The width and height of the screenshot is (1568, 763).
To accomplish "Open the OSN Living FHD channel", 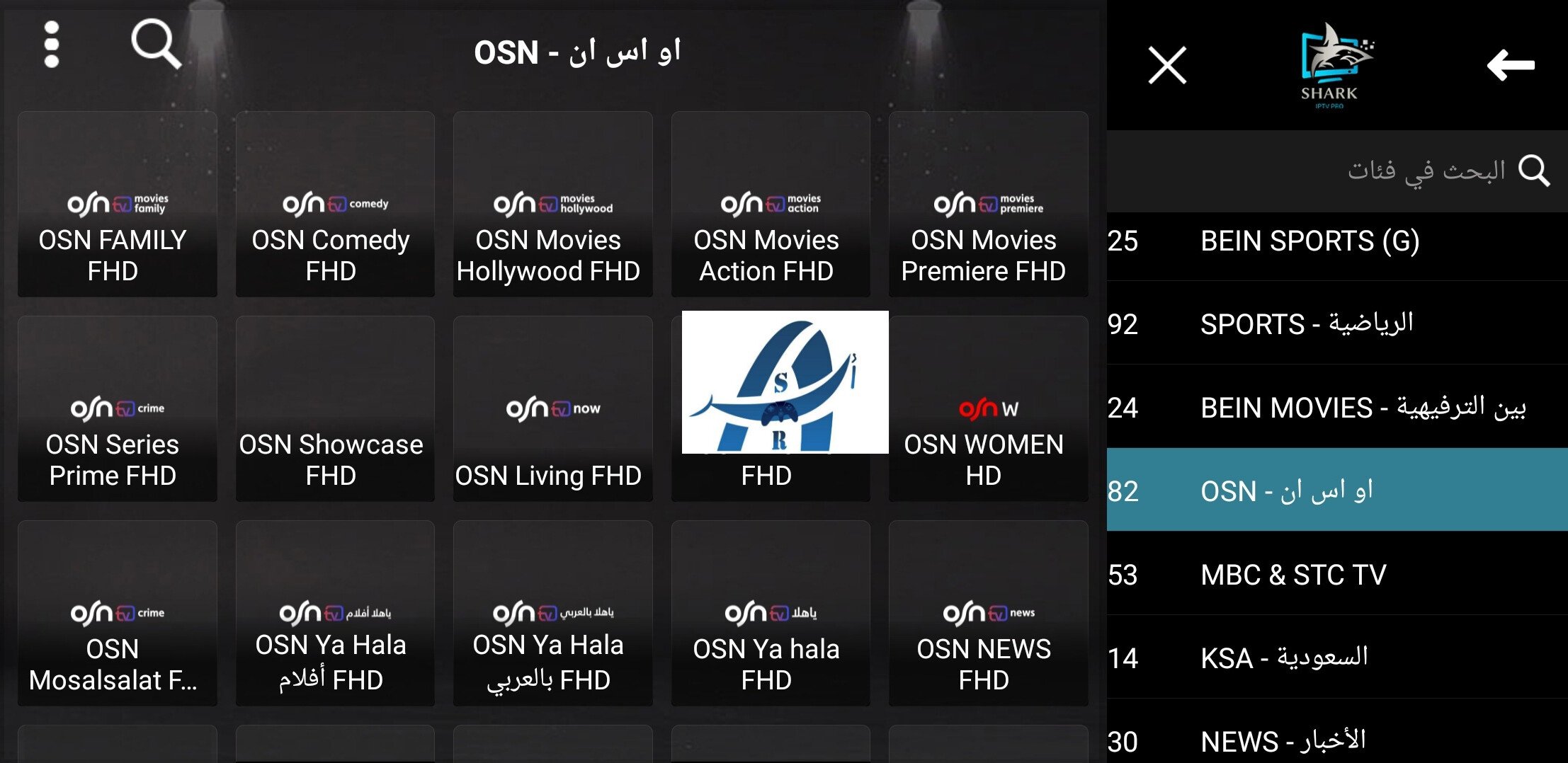I will (x=552, y=408).
